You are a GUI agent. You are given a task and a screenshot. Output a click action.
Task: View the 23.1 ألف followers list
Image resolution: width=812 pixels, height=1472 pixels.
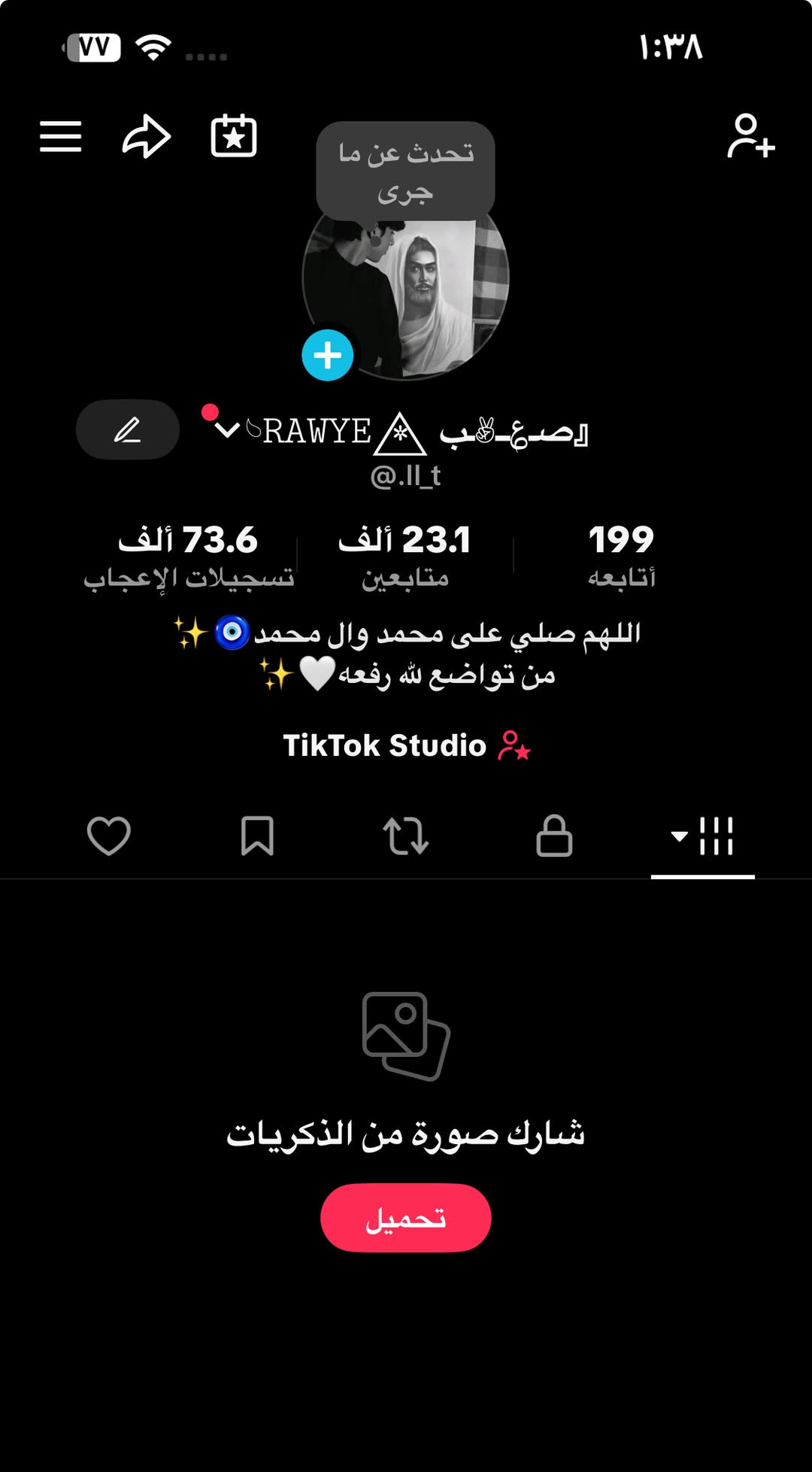(405, 555)
